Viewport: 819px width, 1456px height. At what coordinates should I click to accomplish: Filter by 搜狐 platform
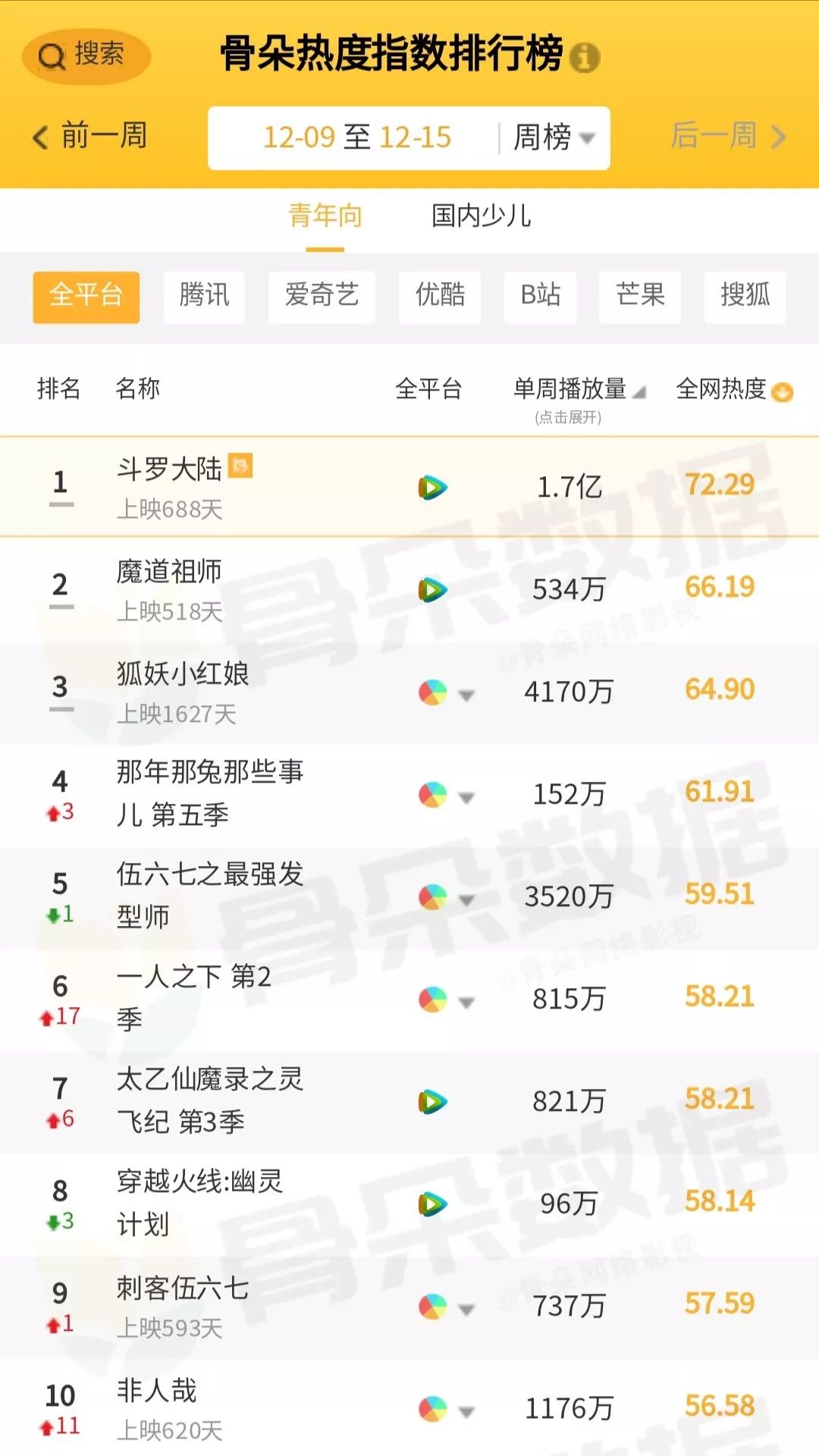pyautogui.click(x=745, y=296)
